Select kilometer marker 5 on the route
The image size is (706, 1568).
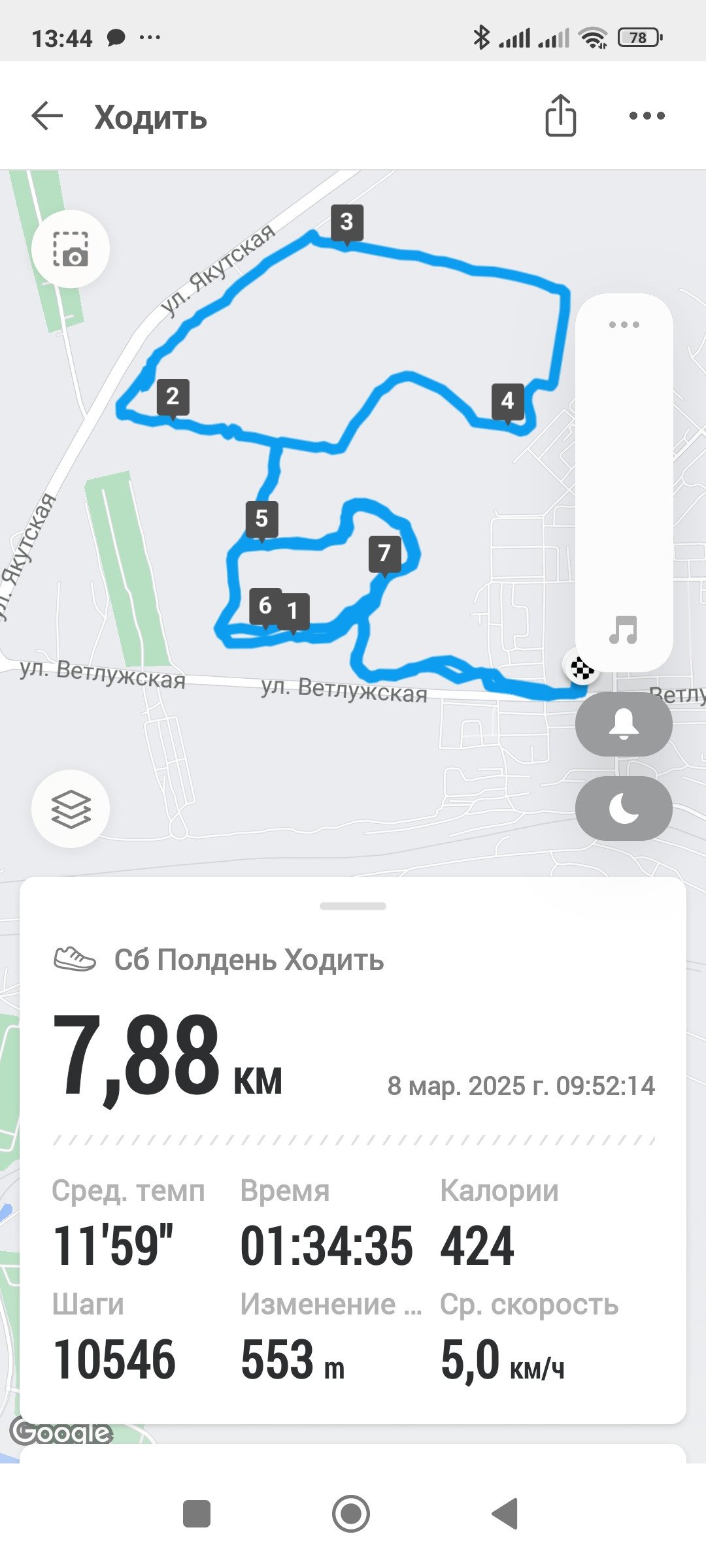click(x=261, y=521)
